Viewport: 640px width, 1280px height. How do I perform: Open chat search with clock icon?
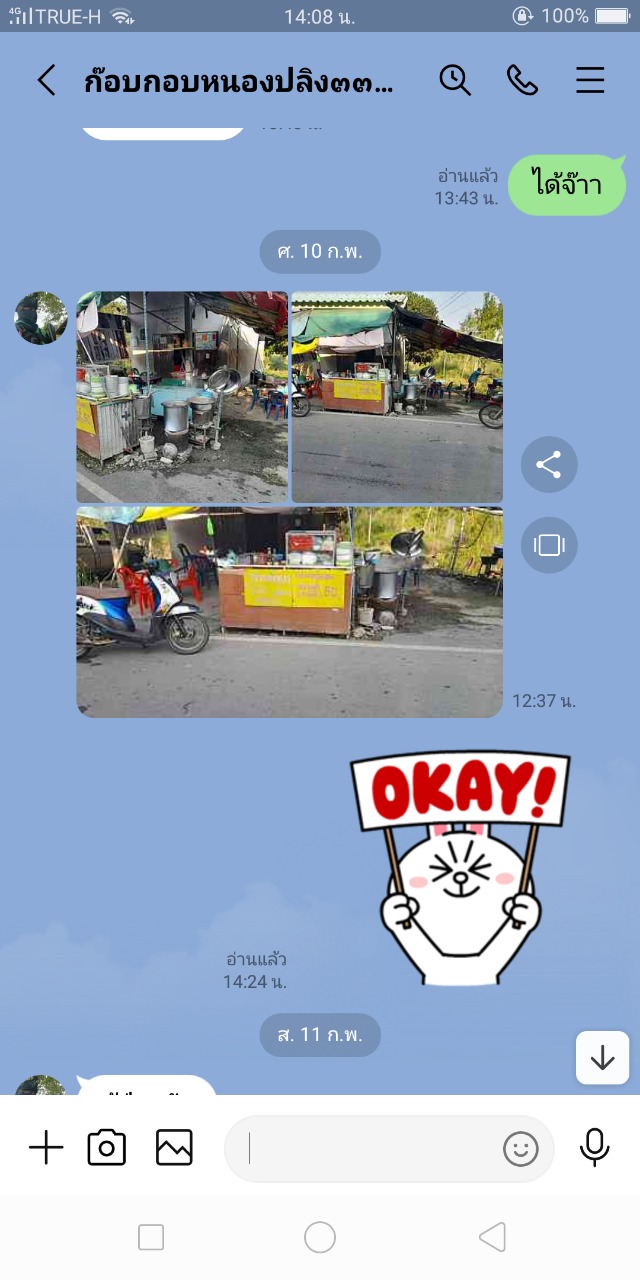point(455,80)
